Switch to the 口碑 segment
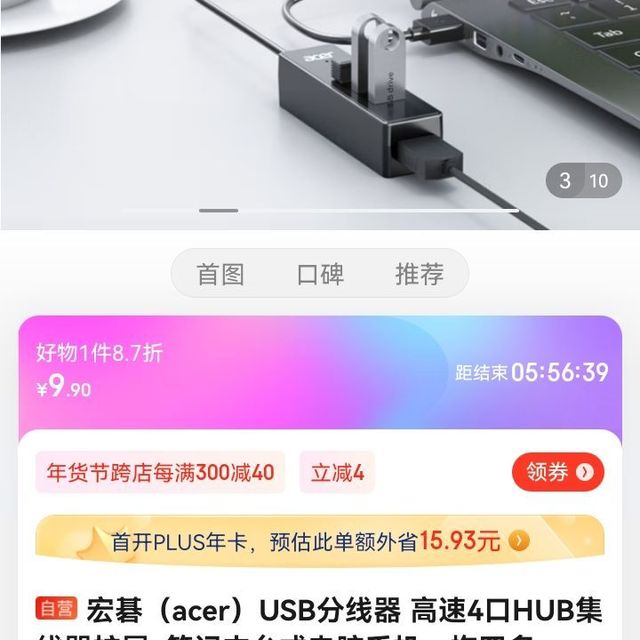Screen dimensions: 640x640 [x=320, y=274]
